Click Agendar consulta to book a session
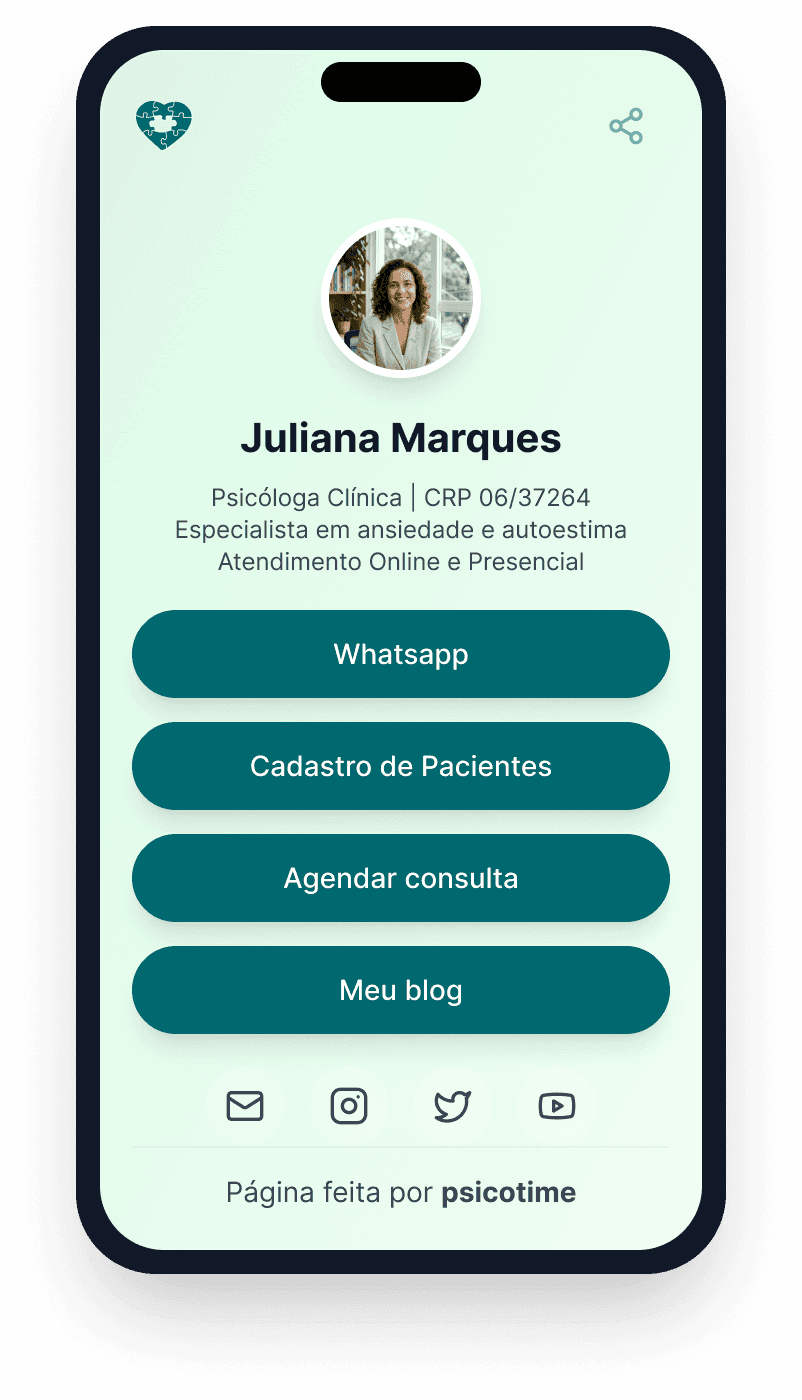The height and width of the screenshot is (1400, 802). point(401,878)
